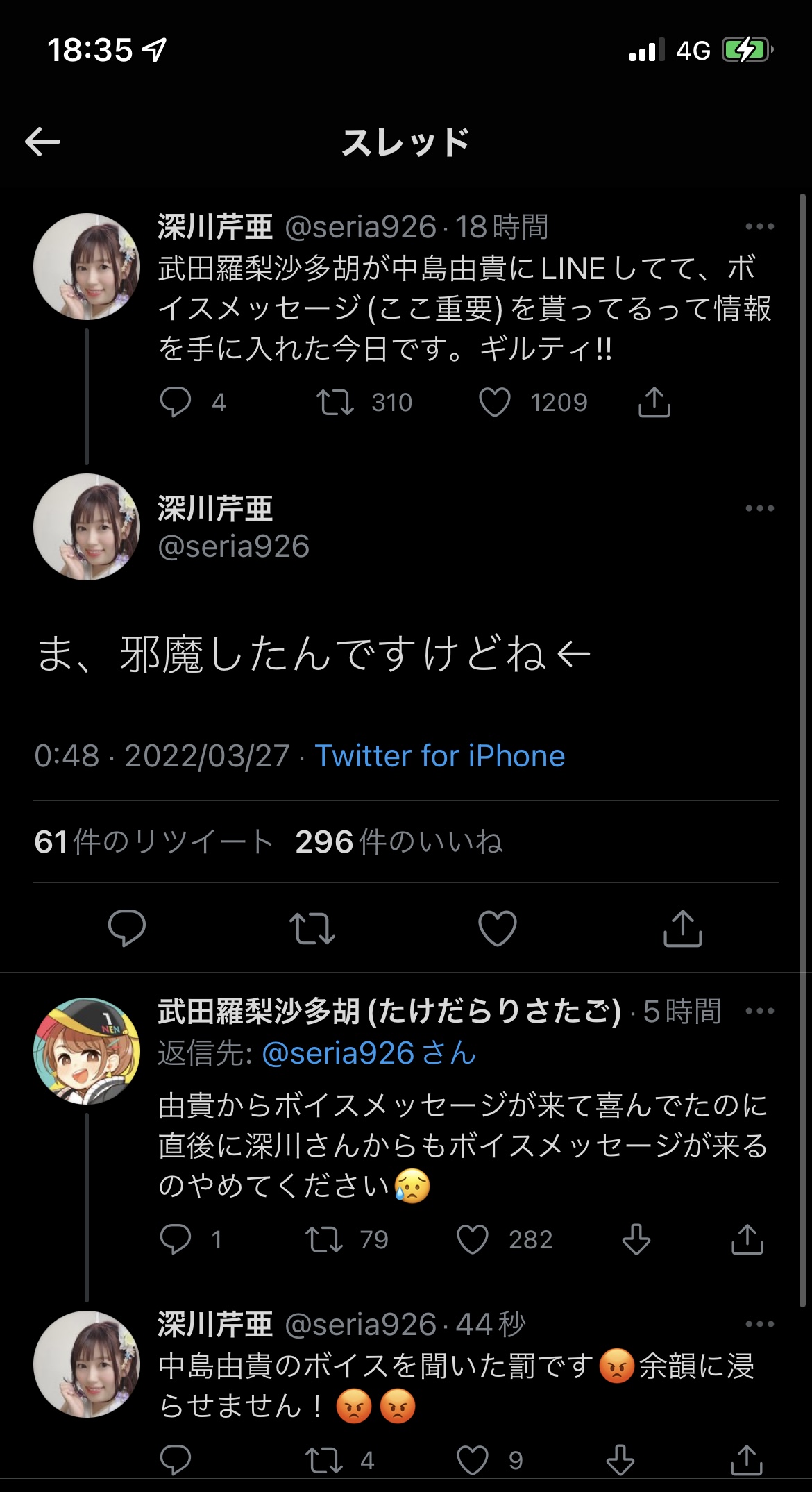Viewport: 812px width, 1492px height.
Task: Like the main tweet ま、邪魔したんですけどね
Action: (498, 928)
